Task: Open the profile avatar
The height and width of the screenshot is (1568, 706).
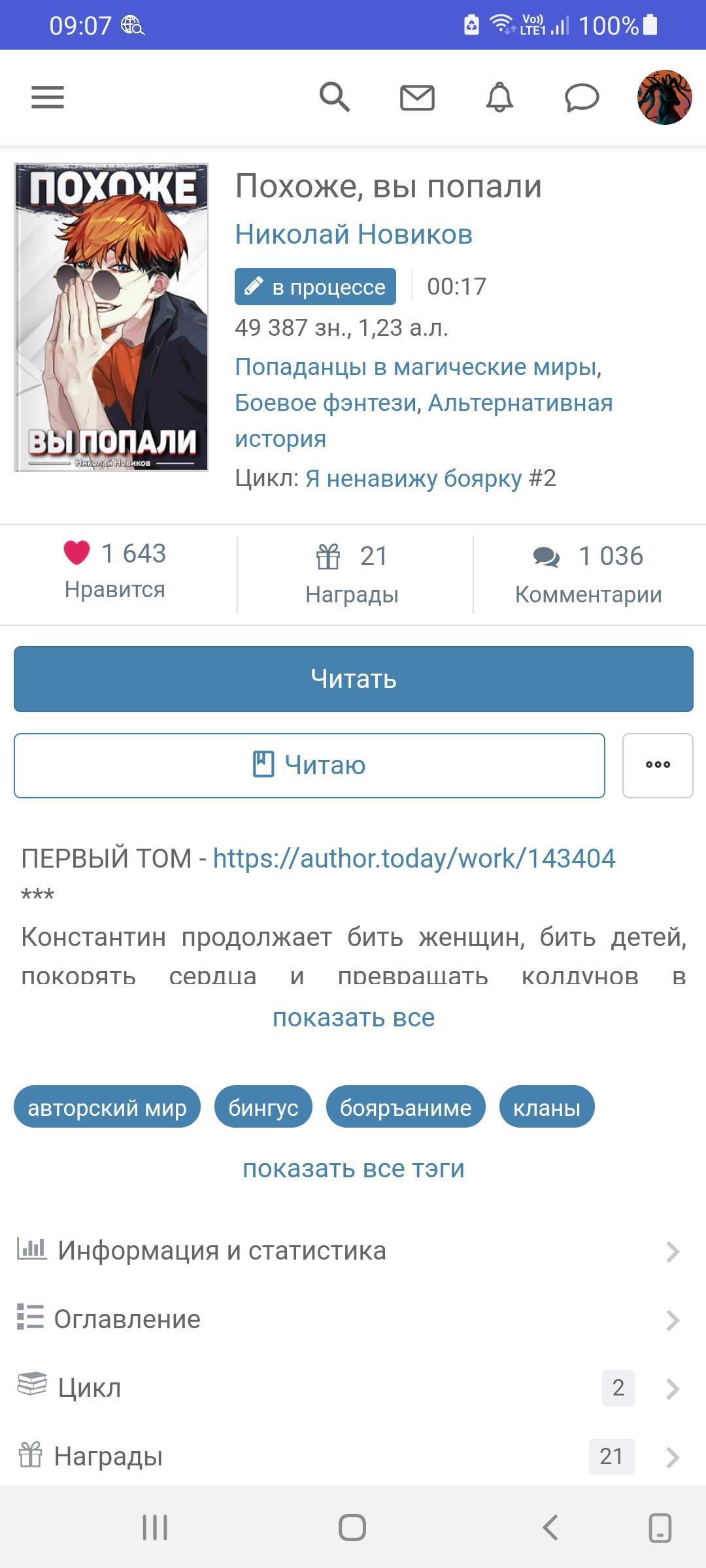Action: [x=664, y=97]
